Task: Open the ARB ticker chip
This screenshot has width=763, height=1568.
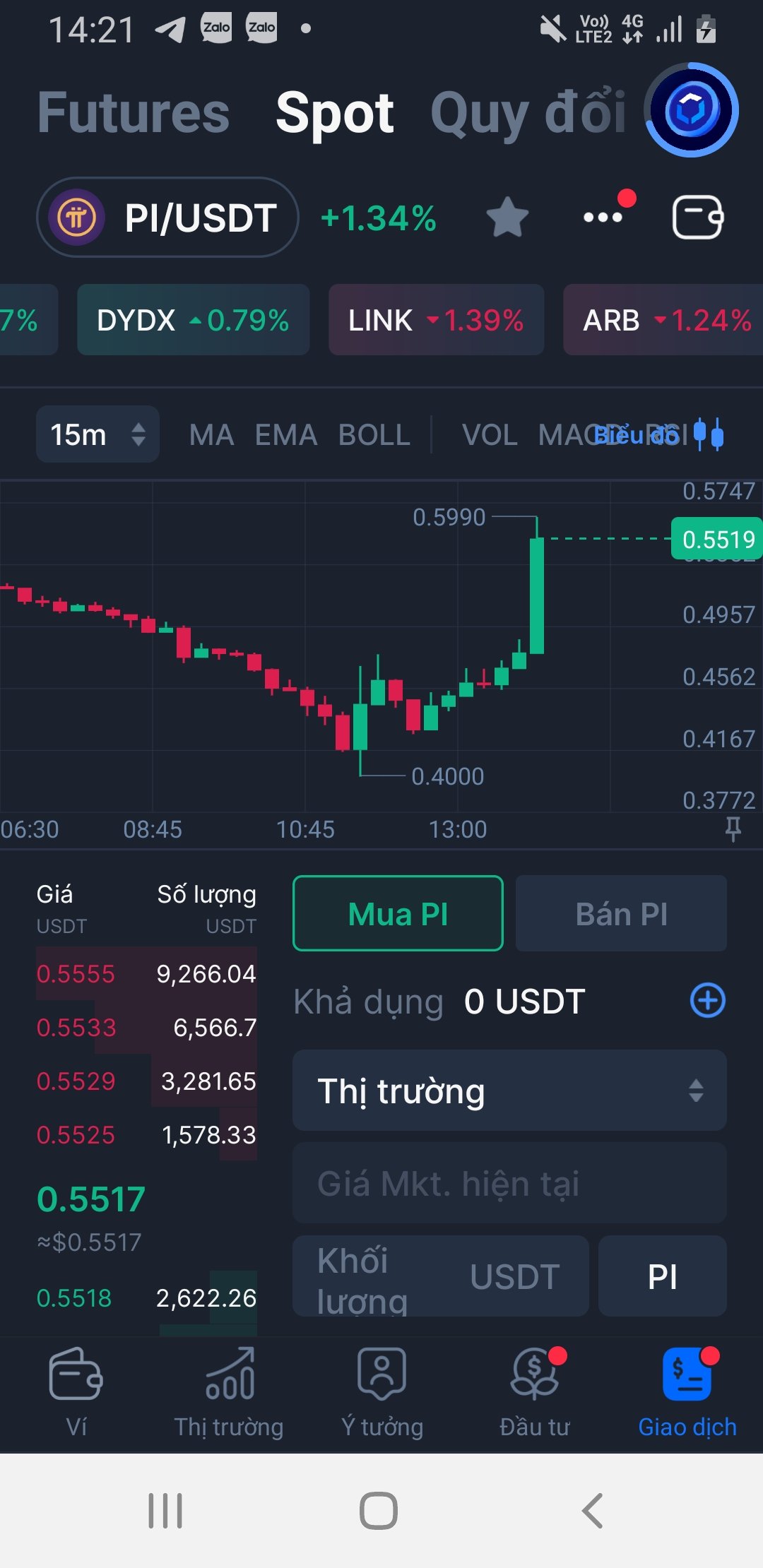Action: [664, 320]
